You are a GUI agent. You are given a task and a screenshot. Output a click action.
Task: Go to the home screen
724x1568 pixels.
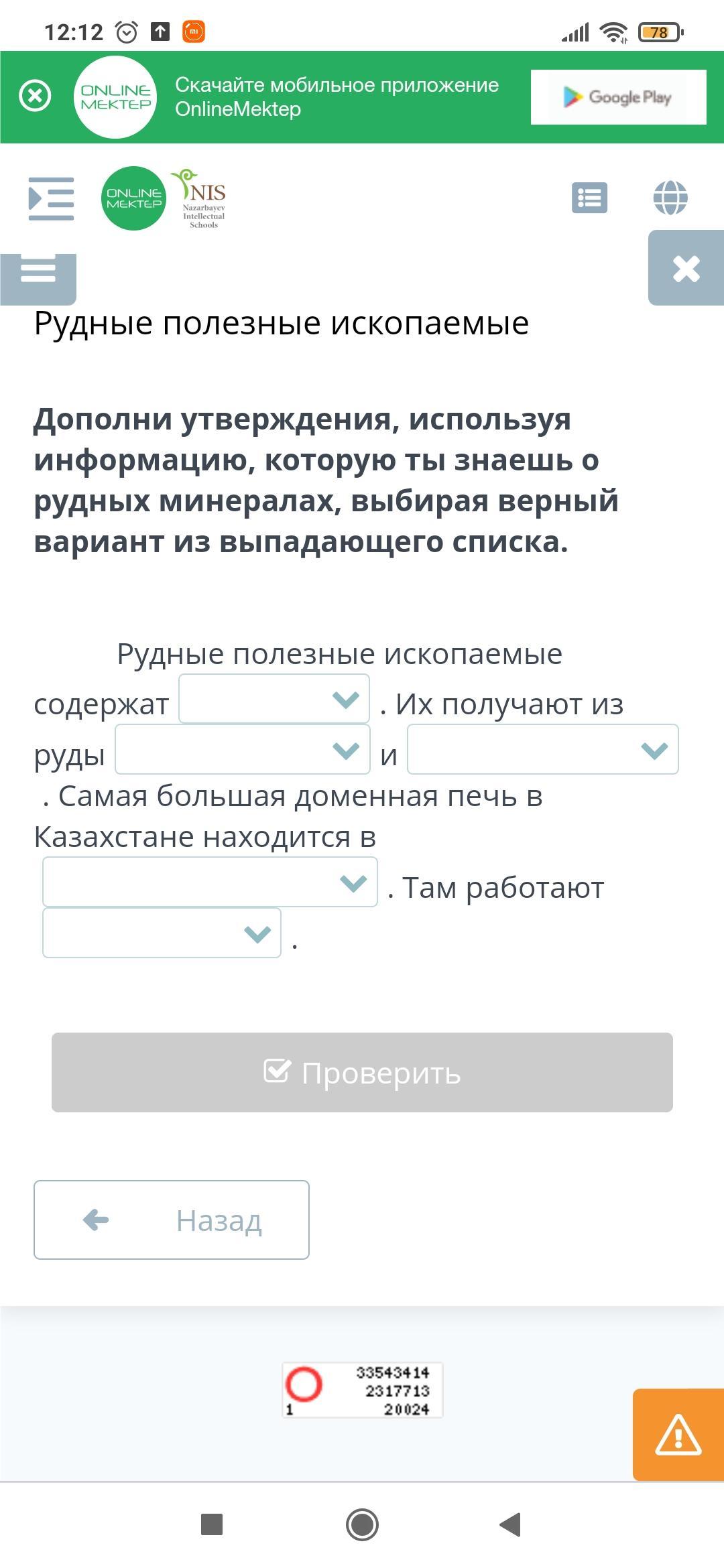click(x=362, y=1524)
